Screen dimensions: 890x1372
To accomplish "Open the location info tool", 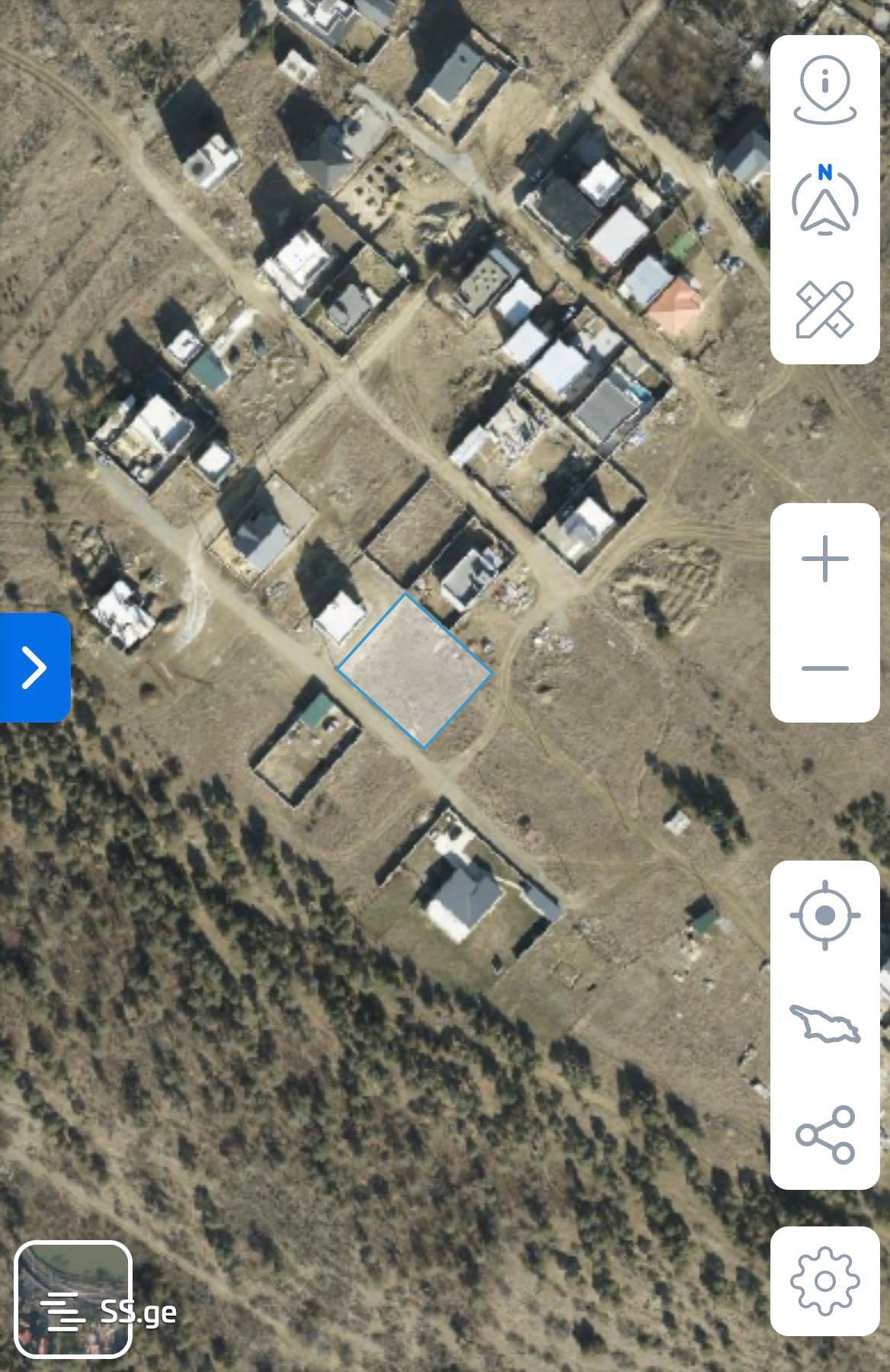I will coord(825,91).
